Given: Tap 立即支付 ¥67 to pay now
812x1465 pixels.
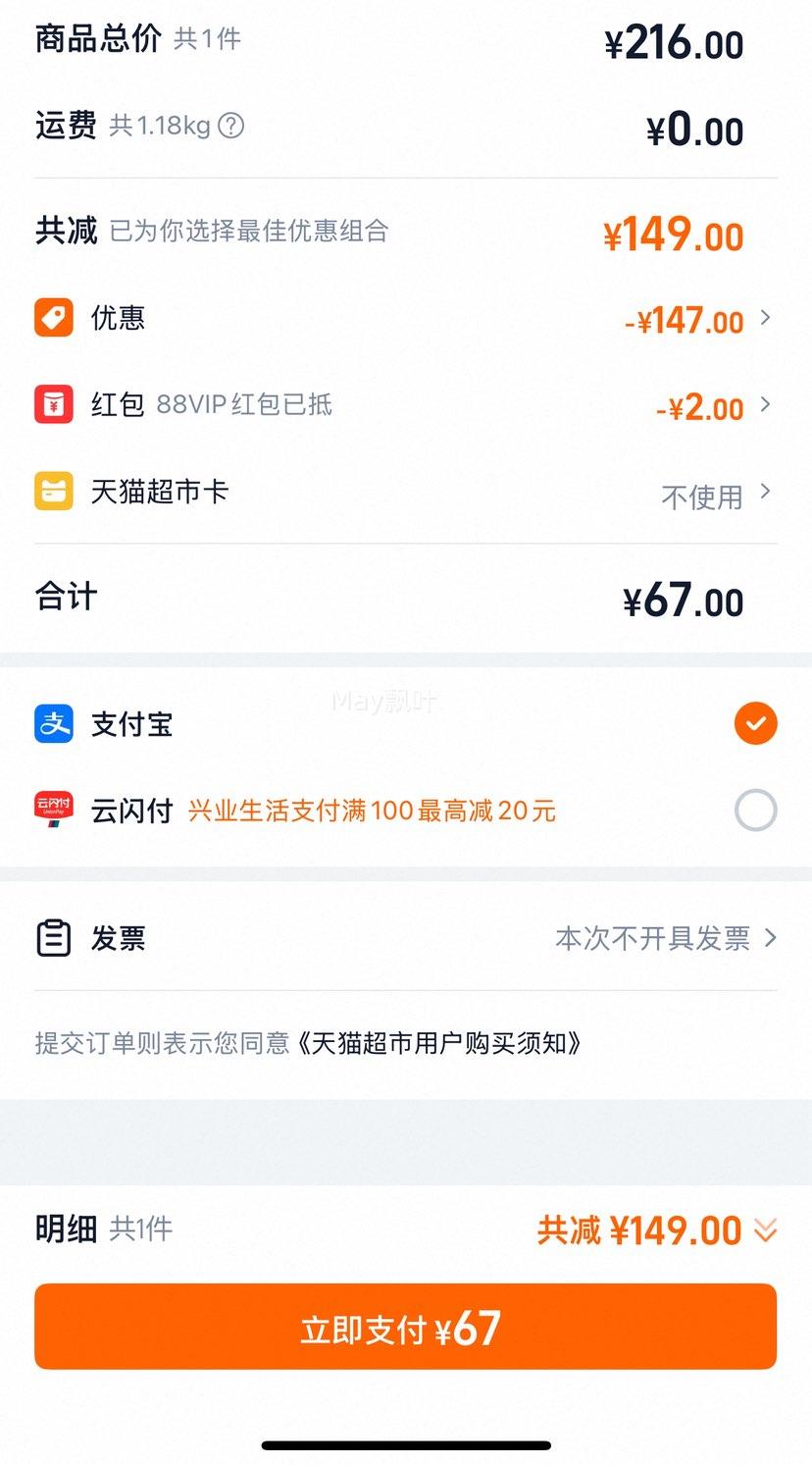Looking at the screenshot, I should [405, 1327].
